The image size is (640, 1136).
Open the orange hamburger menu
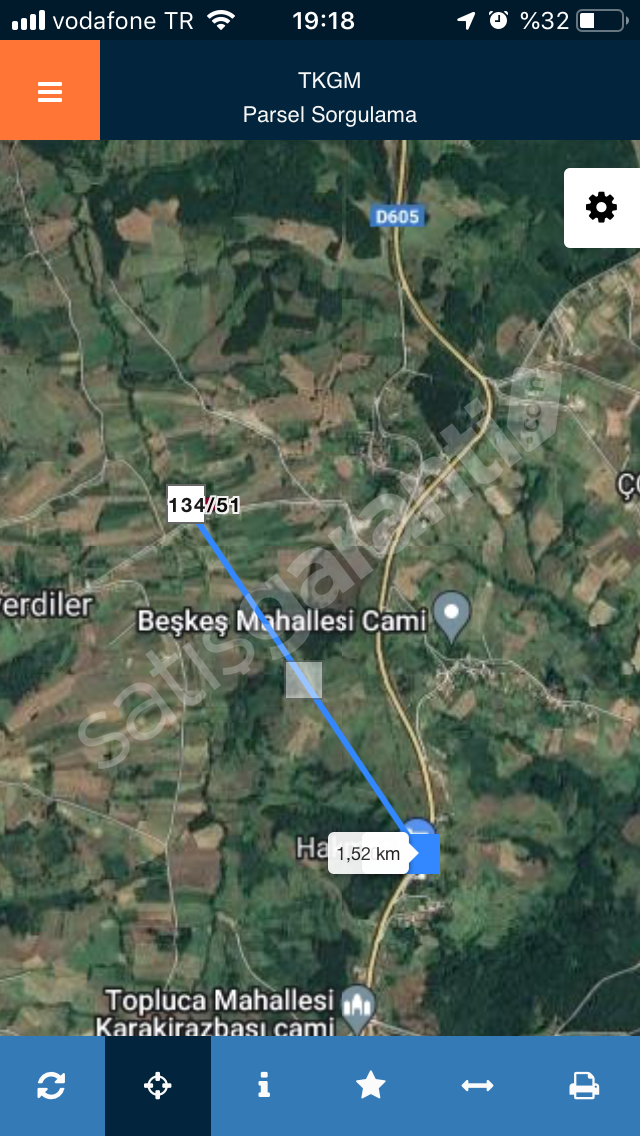50,91
